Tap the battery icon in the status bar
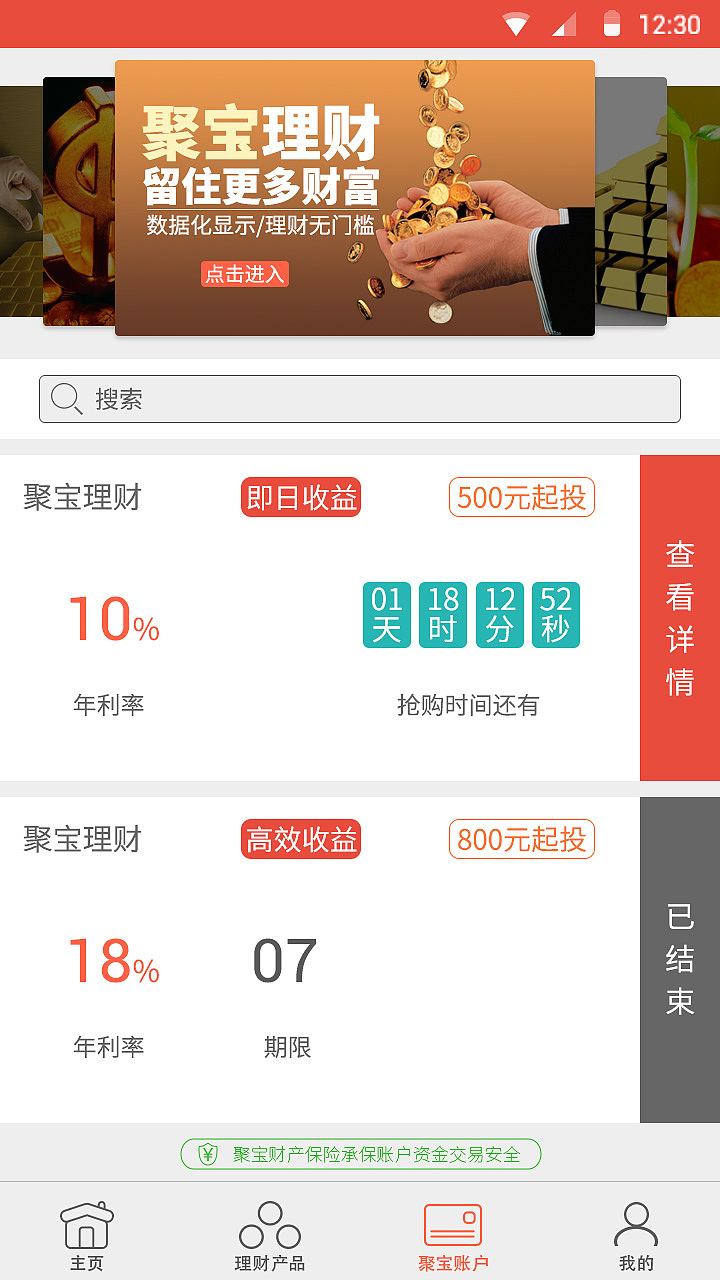Screen dimensions: 720x1280 [612, 22]
